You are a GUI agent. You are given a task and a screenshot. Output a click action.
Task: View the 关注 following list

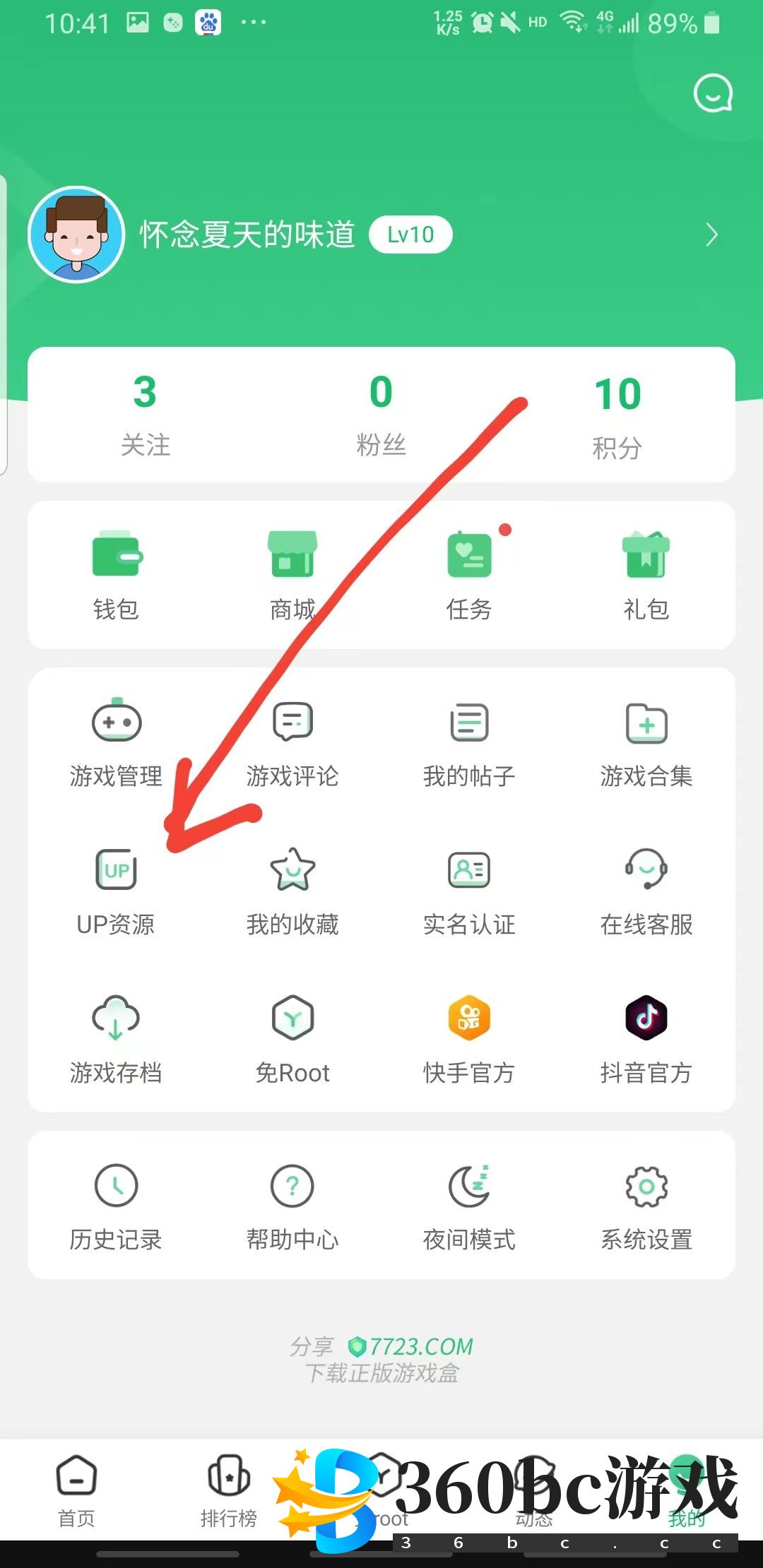coord(145,415)
